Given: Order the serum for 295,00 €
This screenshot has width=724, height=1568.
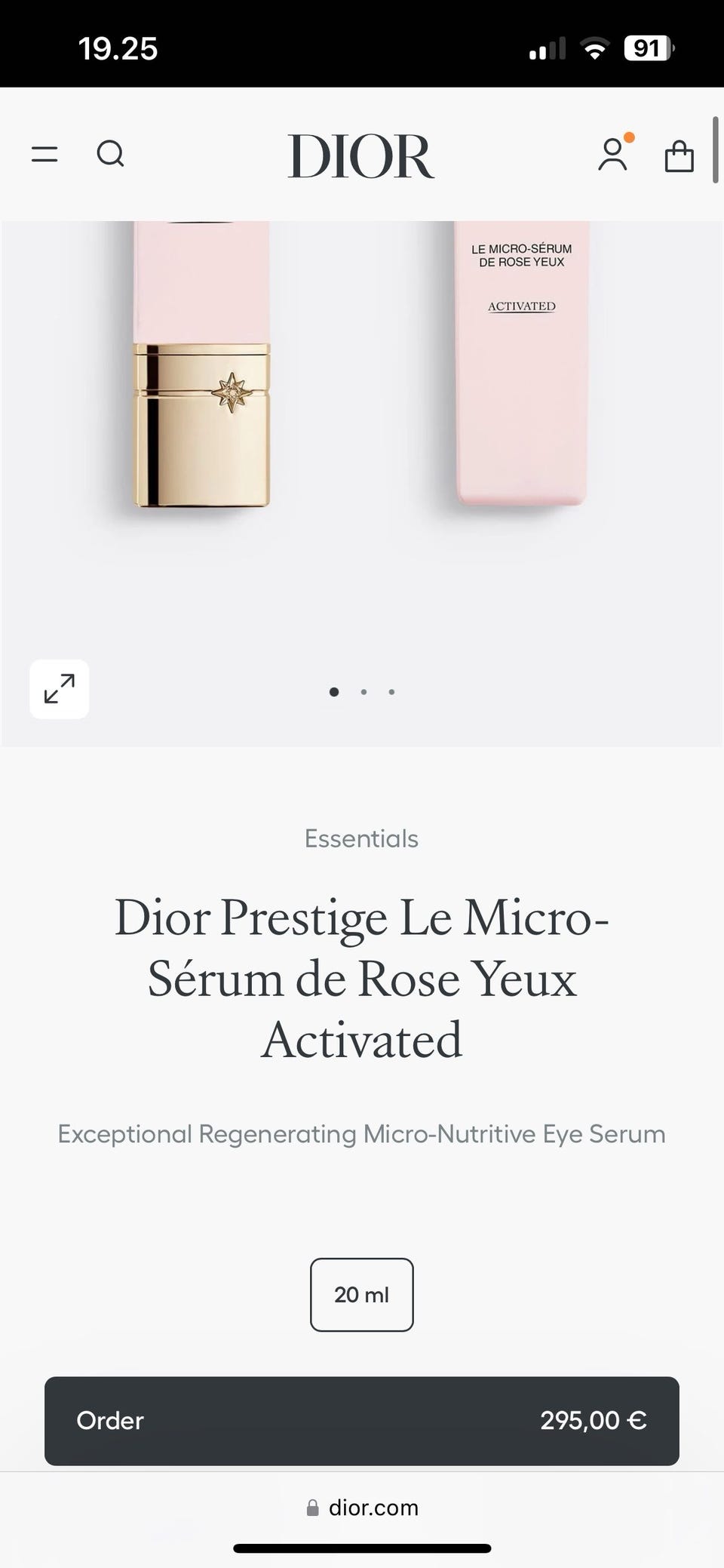Looking at the screenshot, I should 361,1421.
